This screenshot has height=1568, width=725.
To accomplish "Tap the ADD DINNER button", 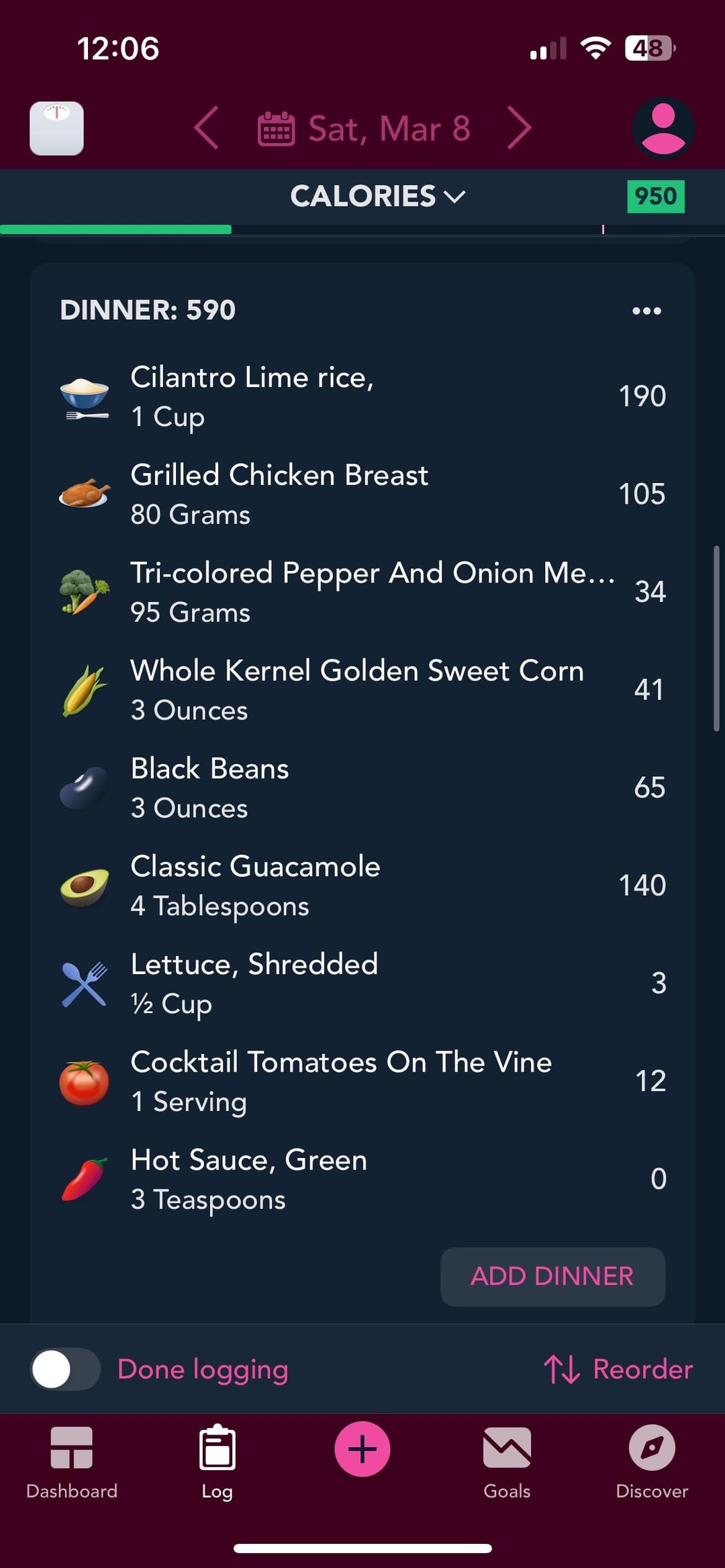I will pyautogui.click(x=552, y=1276).
